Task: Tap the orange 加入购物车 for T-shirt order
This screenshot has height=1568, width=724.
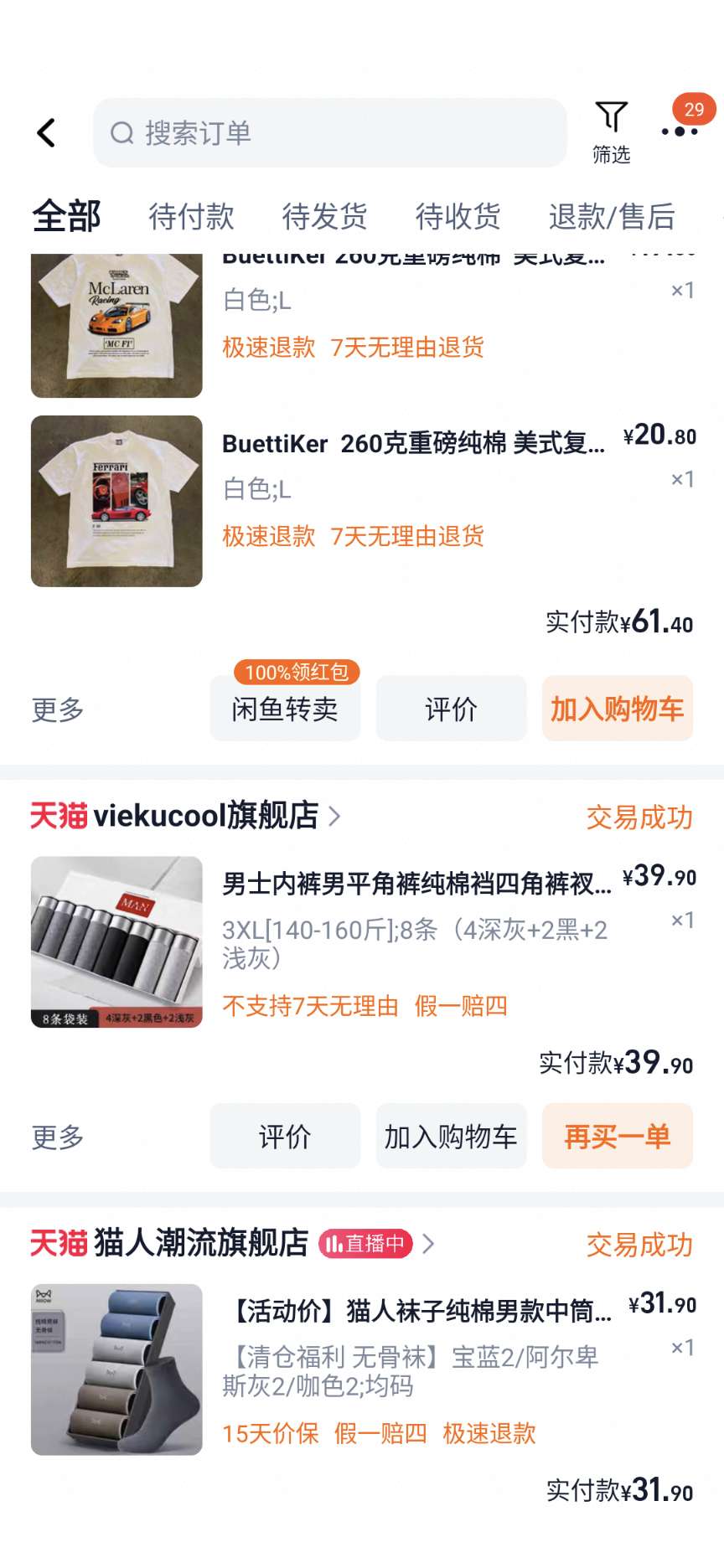Action: [617, 709]
